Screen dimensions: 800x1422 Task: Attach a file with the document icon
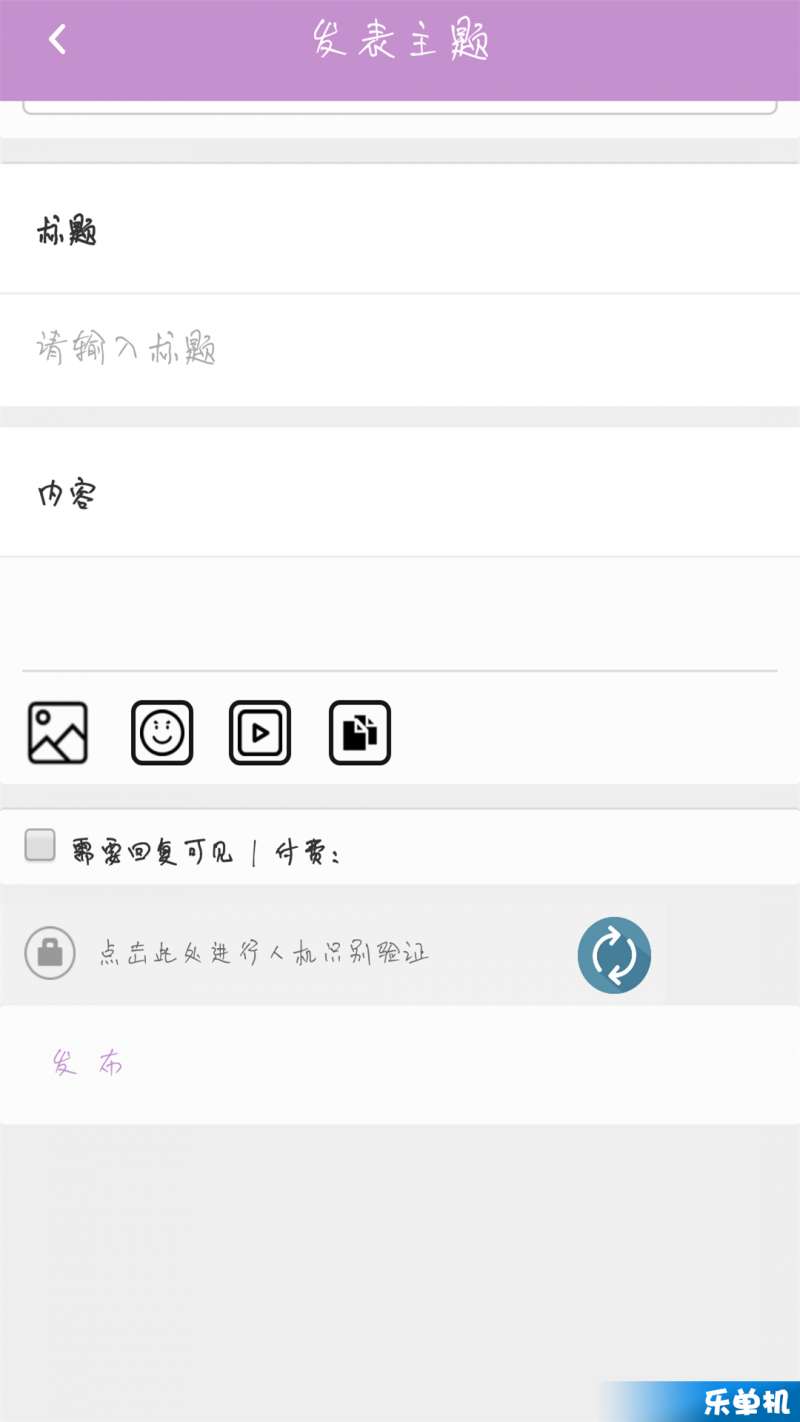pos(360,733)
